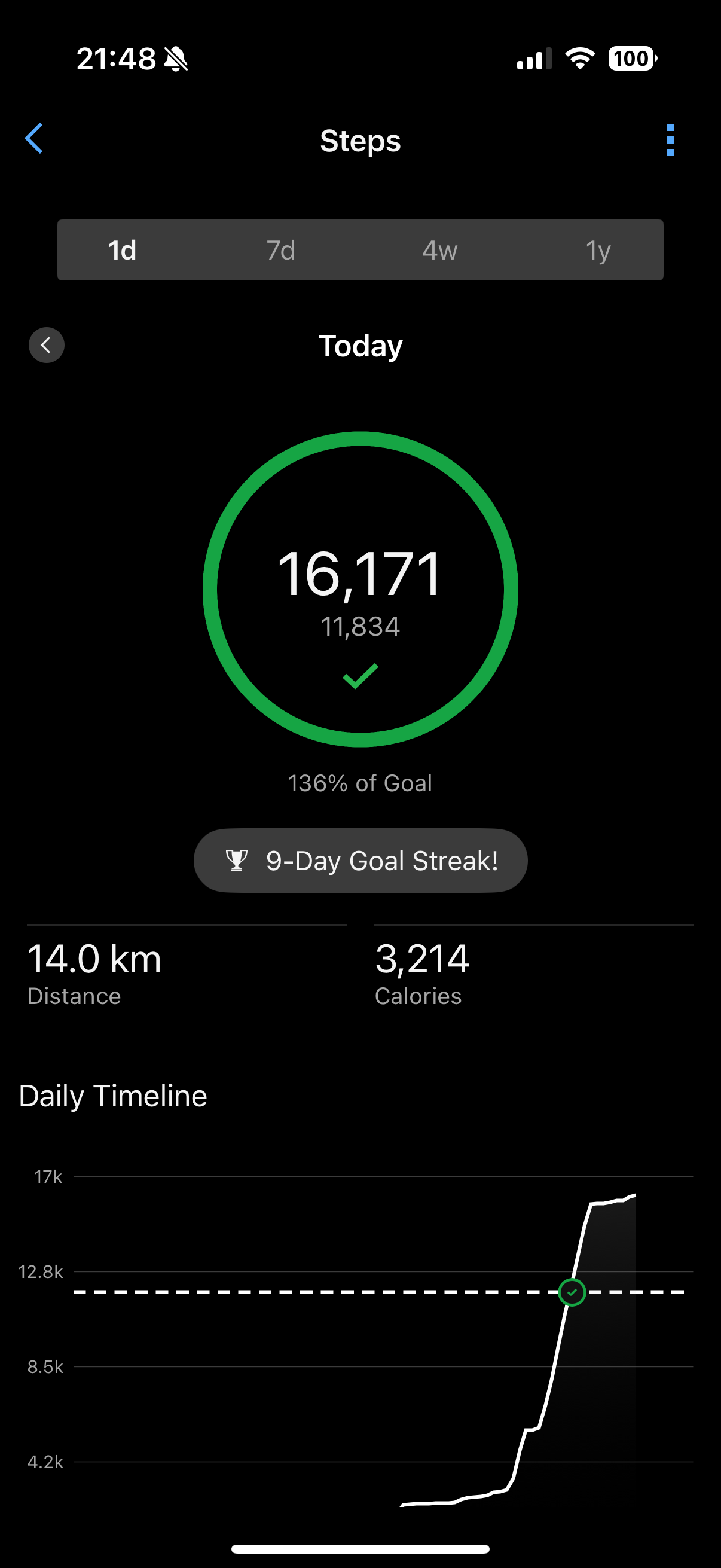Show the previous day's steps

[46, 345]
